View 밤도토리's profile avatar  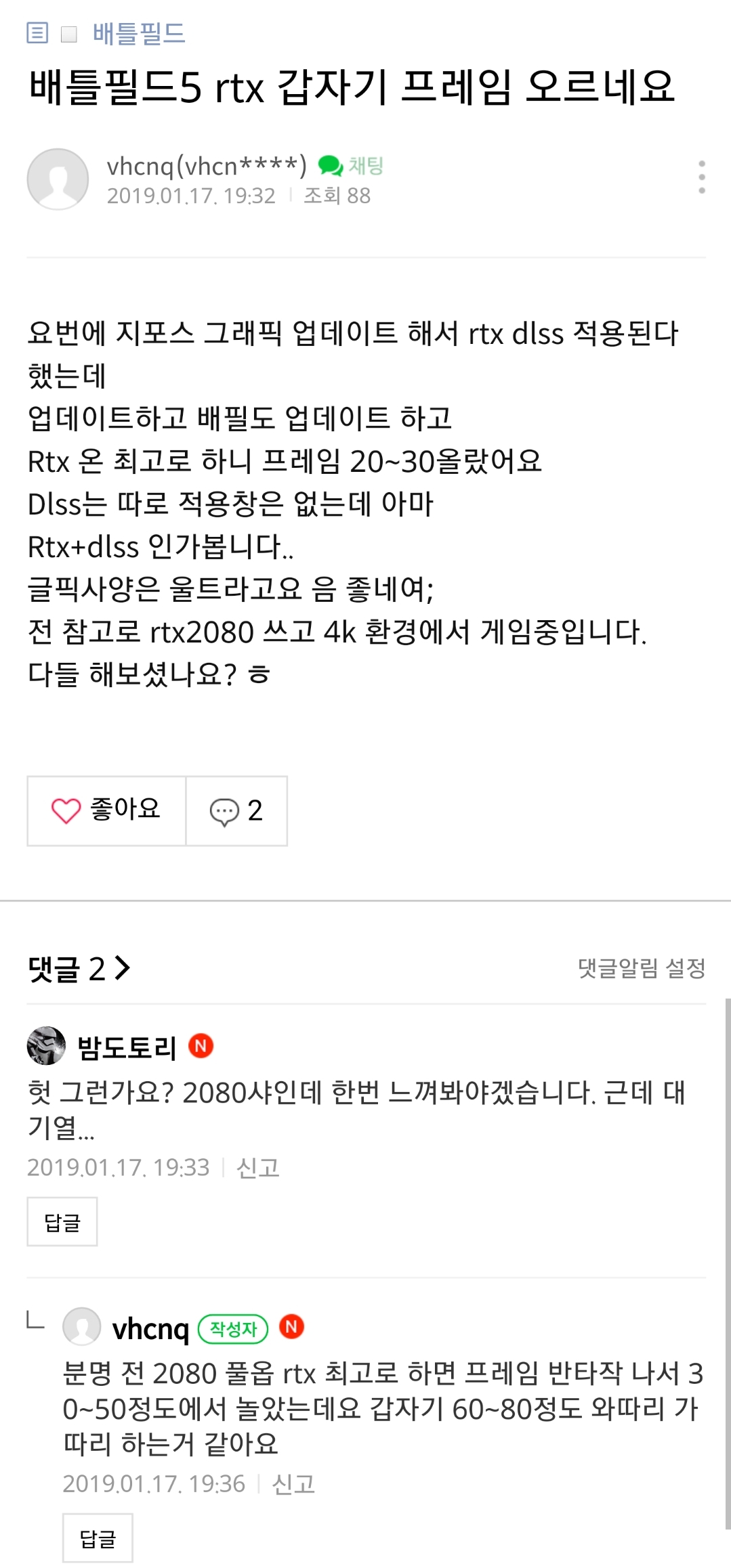(x=46, y=1045)
